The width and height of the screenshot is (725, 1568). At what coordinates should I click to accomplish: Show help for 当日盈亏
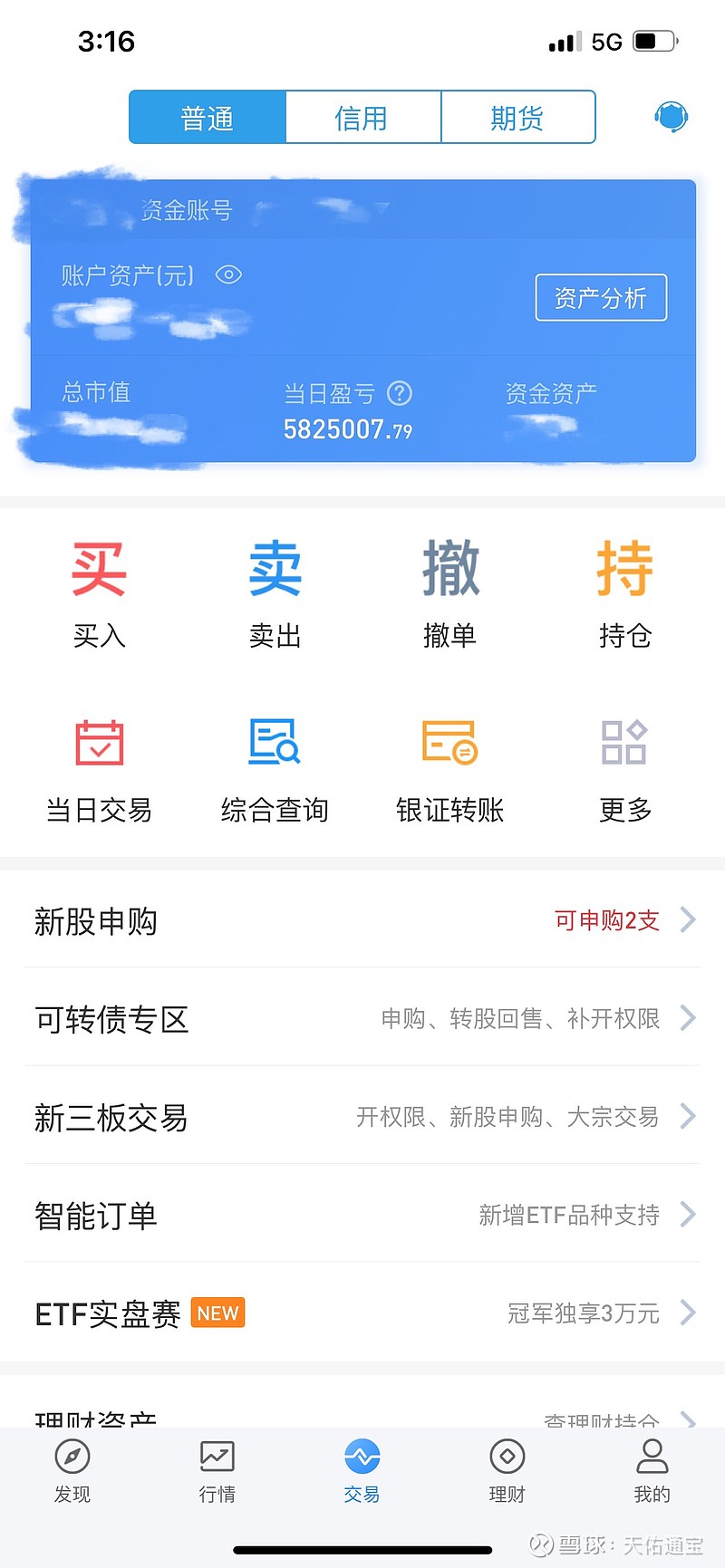point(400,393)
